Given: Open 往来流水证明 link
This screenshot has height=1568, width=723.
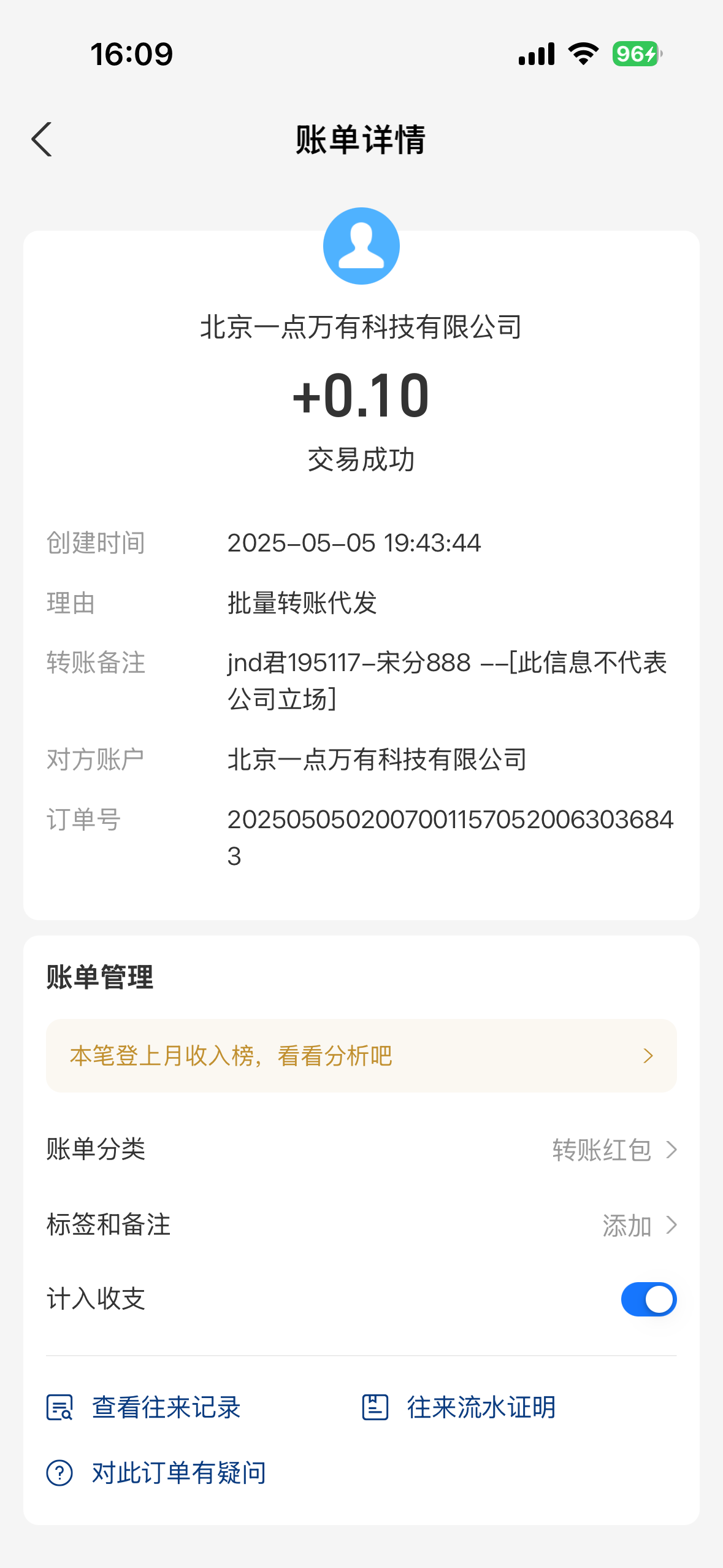Looking at the screenshot, I should coord(459,1407).
